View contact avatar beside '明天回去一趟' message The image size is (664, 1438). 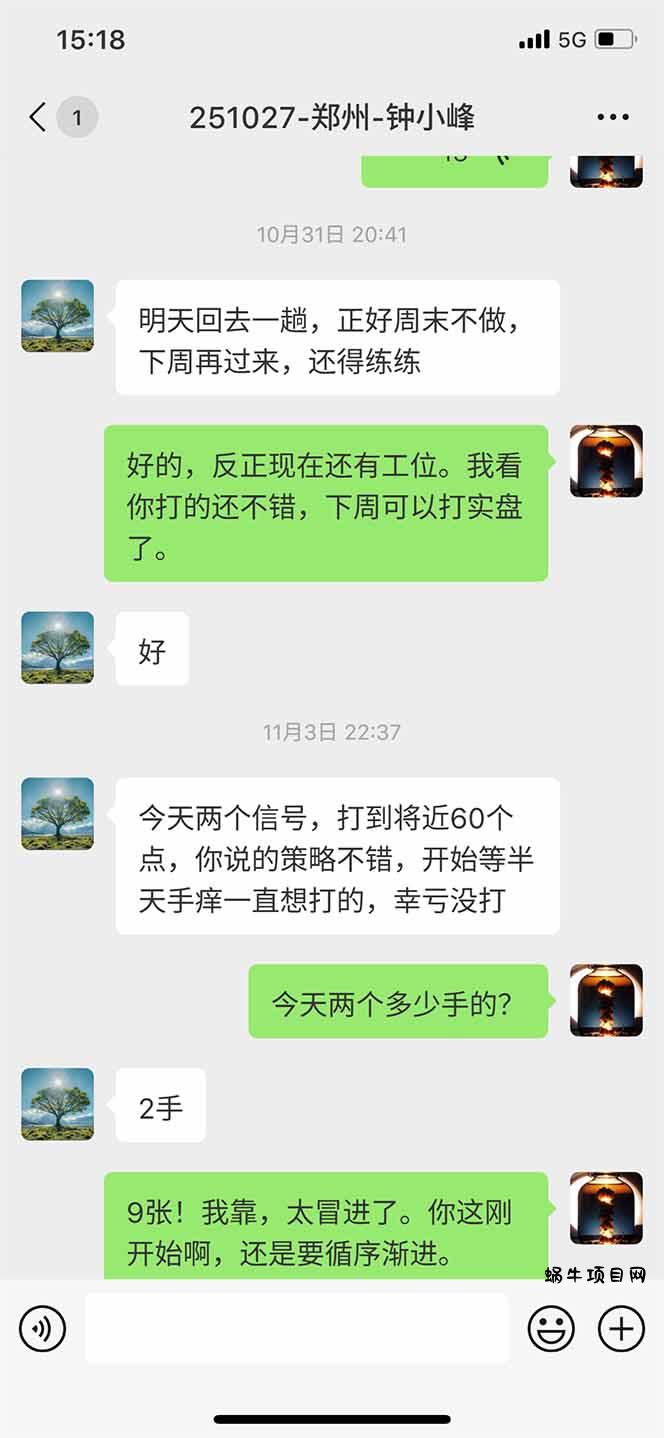(58, 316)
